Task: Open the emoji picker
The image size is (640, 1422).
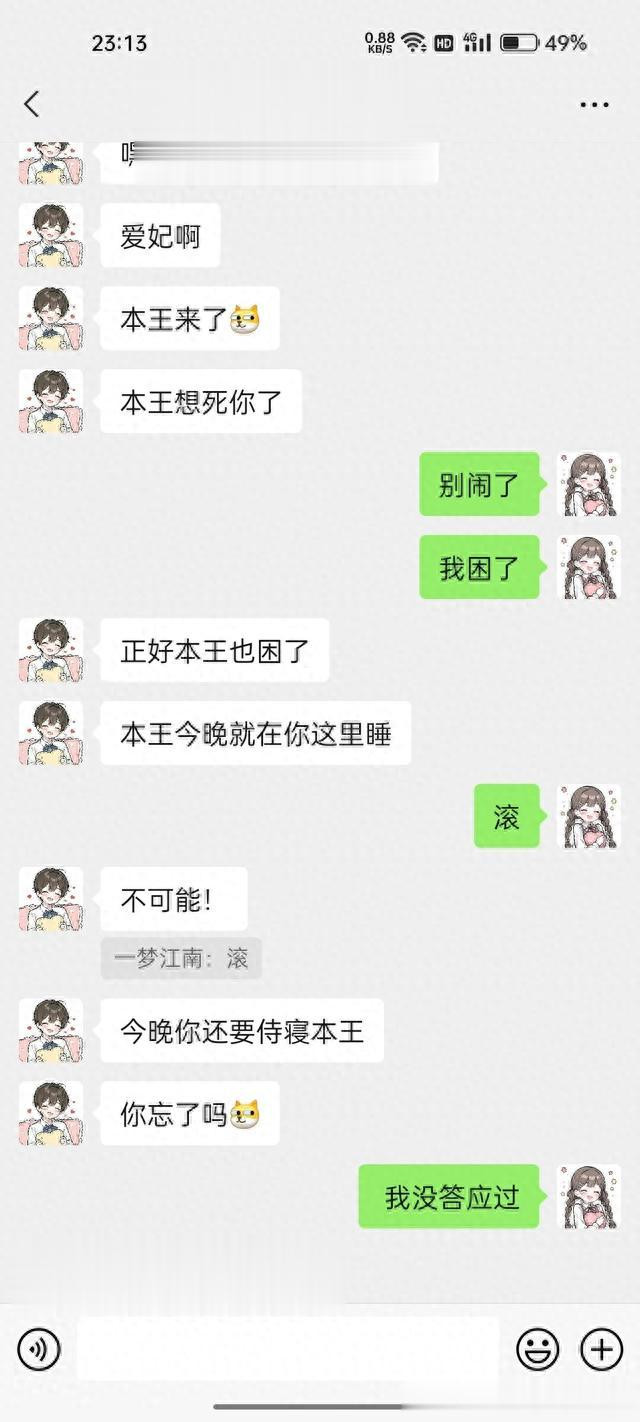Action: [537, 1351]
